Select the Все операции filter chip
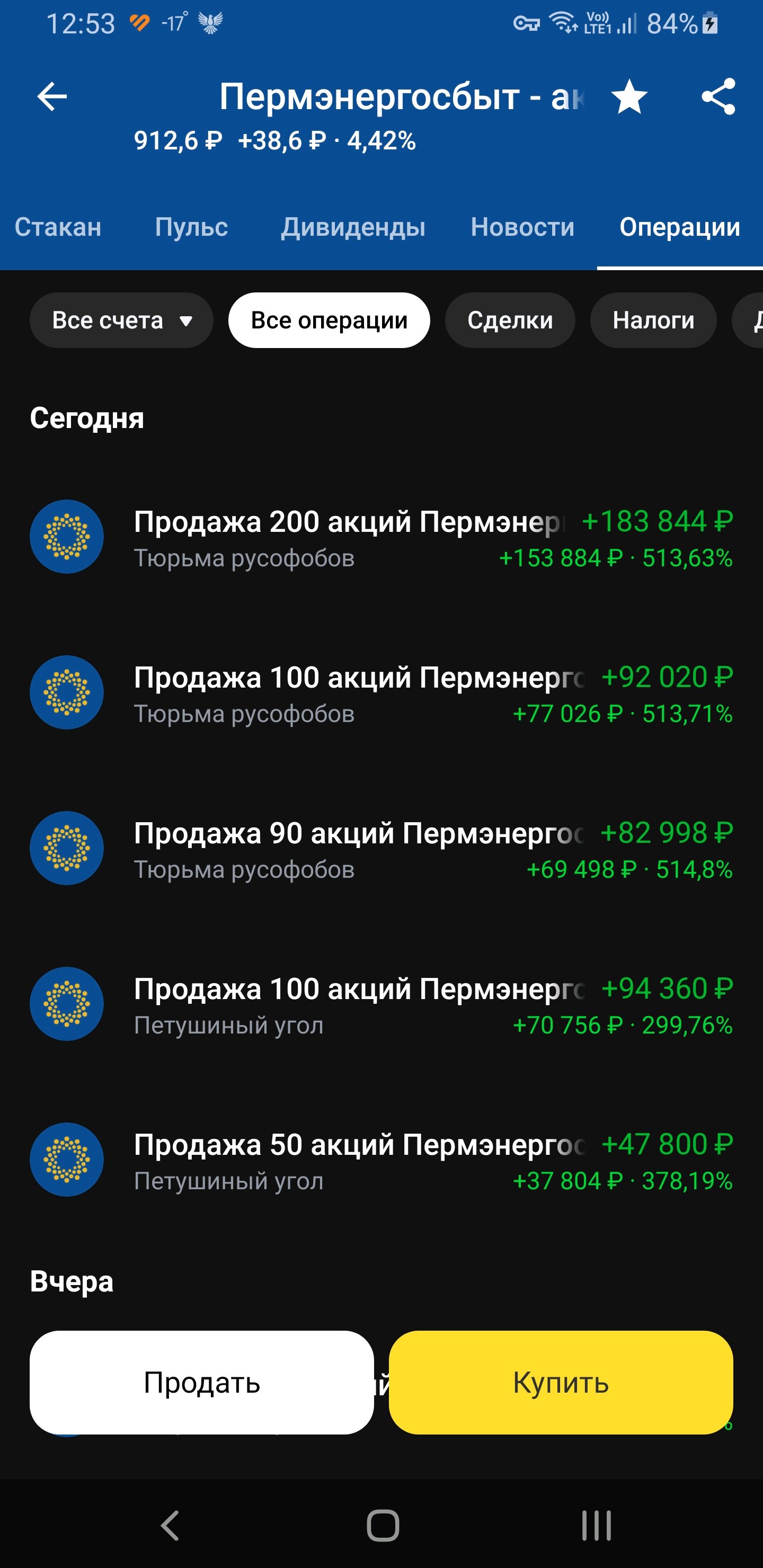763x1568 pixels. coord(329,320)
